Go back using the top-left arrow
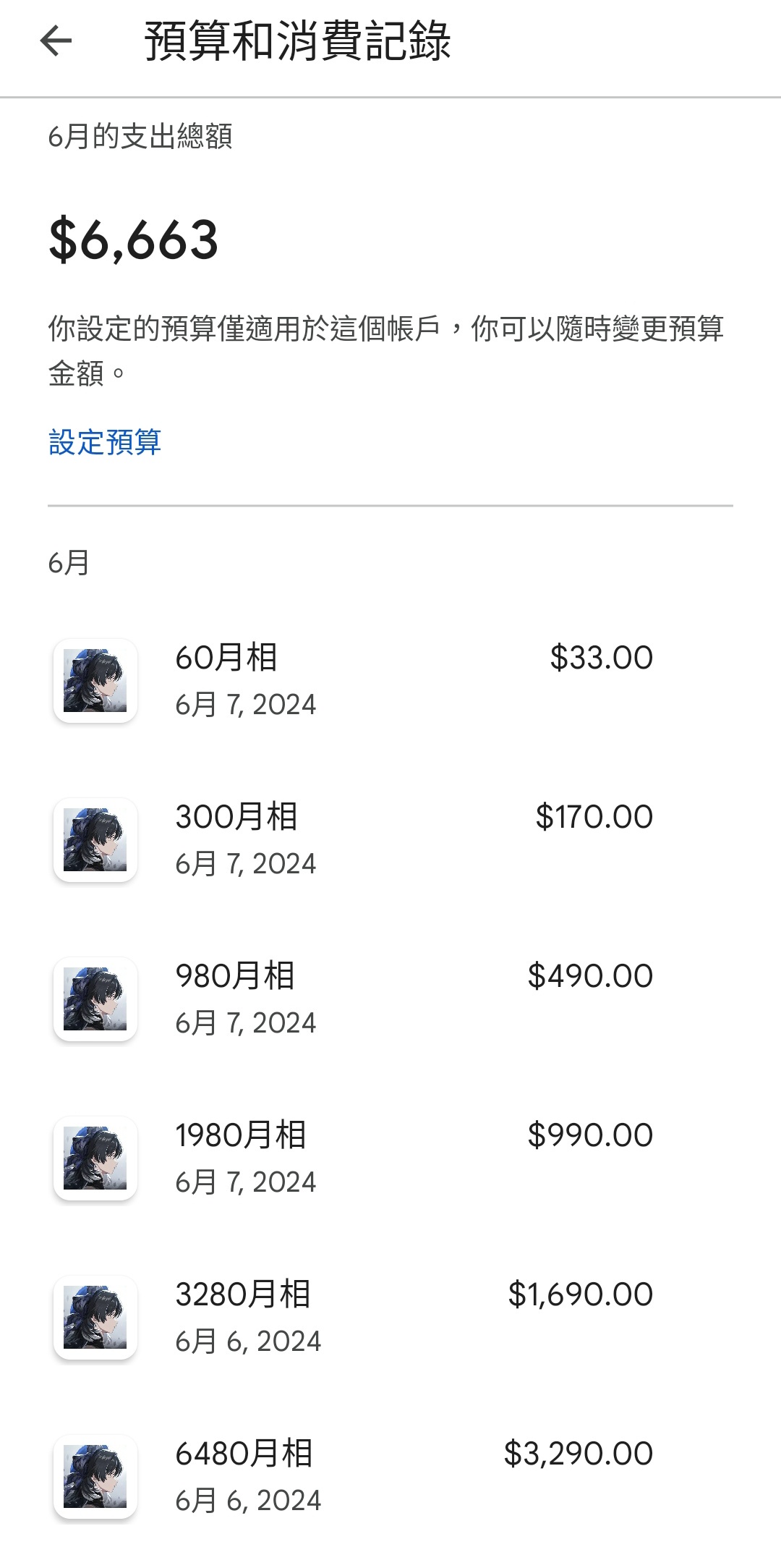This screenshot has width=781, height=1568. 56,41
